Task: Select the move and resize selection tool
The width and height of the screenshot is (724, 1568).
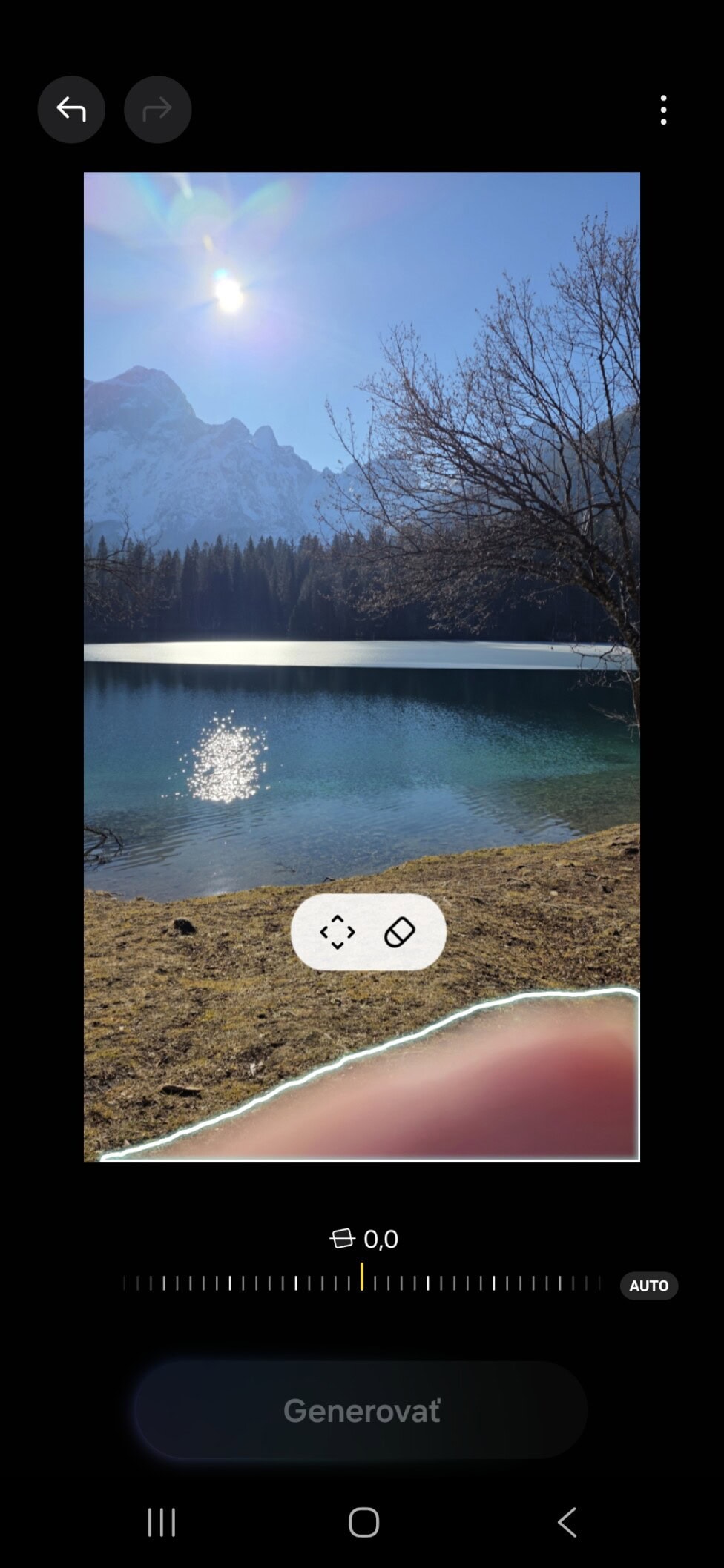Action: [338, 932]
